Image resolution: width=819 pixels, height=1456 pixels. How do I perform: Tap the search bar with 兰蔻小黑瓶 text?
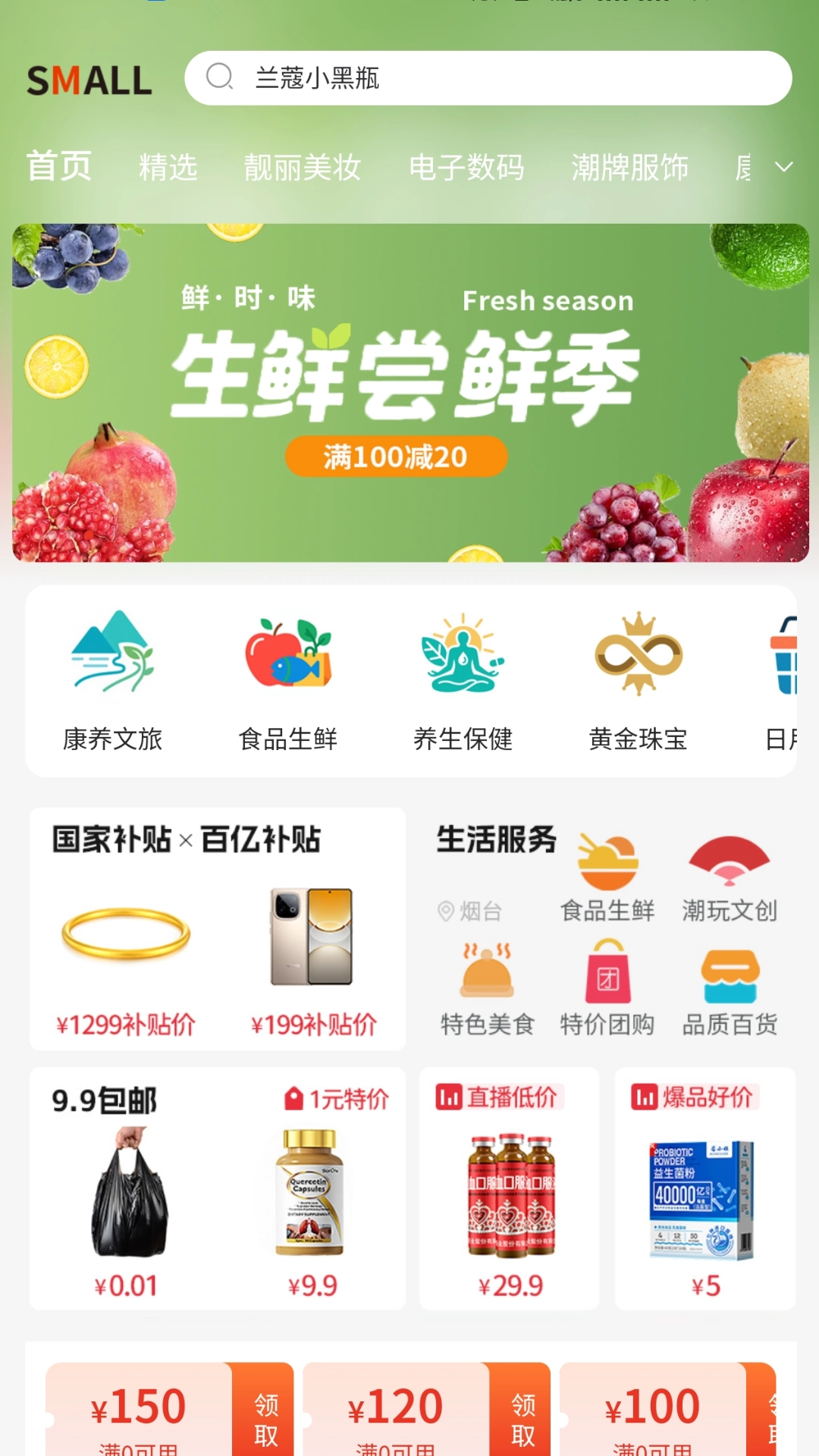(489, 77)
